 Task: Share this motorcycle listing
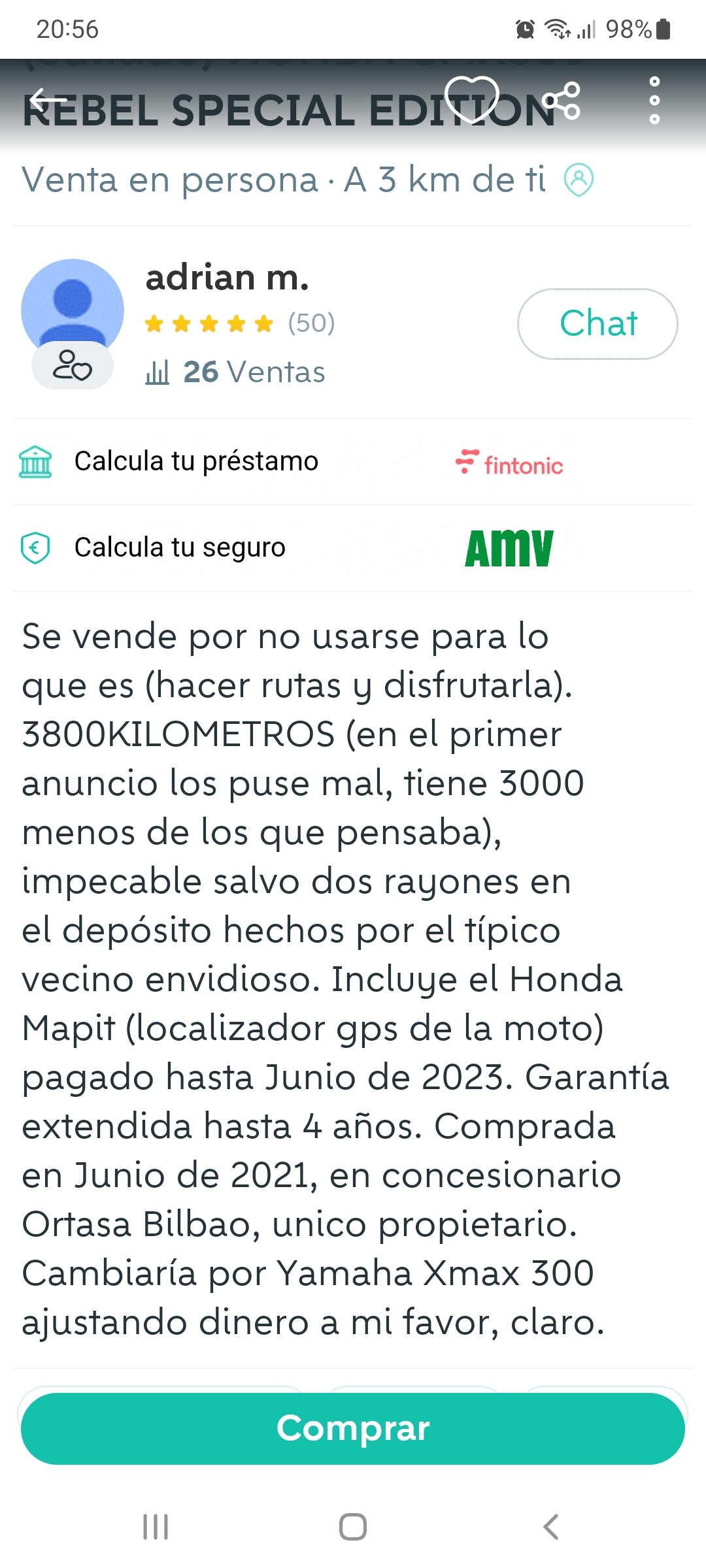click(562, 100)
